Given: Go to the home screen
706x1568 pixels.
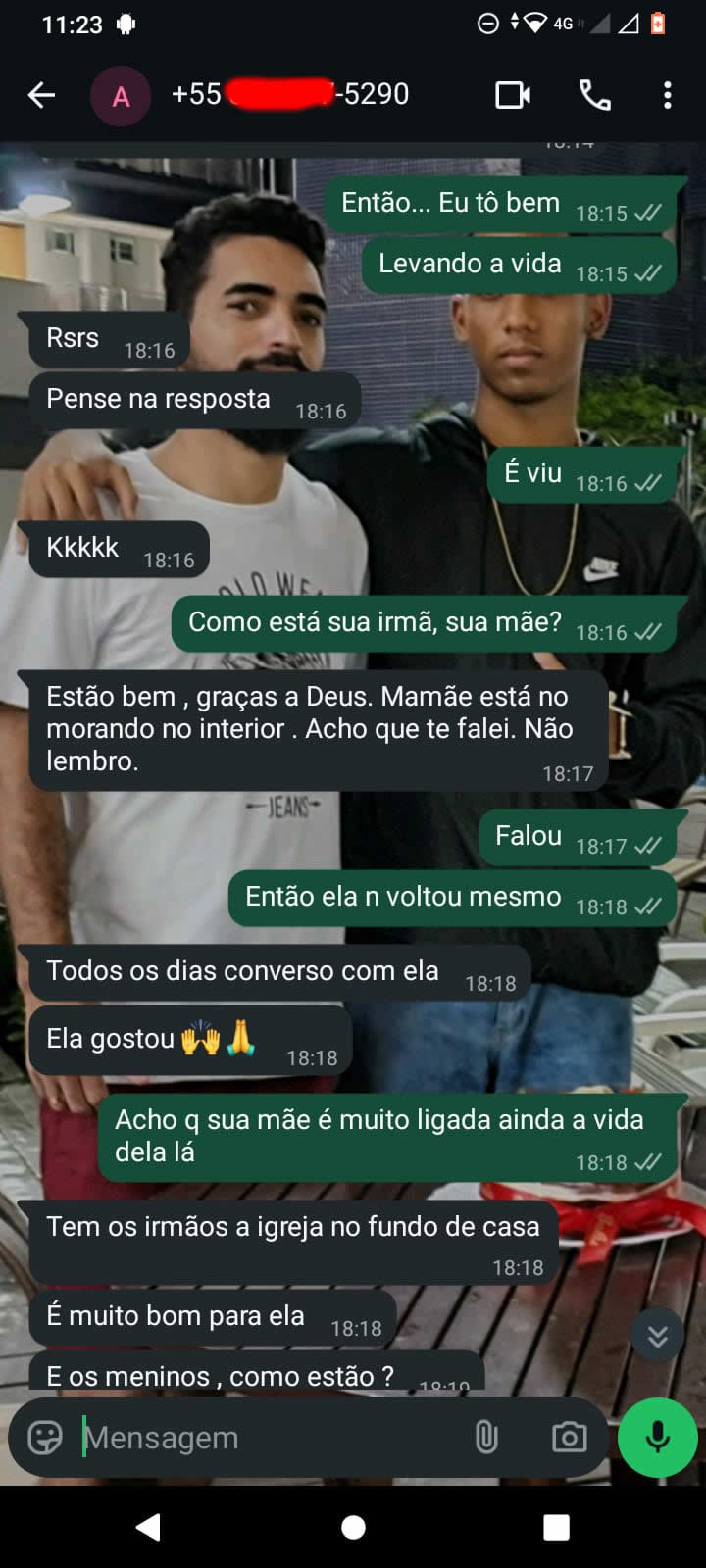Looking at the screenshot, I should (353, 1527).
